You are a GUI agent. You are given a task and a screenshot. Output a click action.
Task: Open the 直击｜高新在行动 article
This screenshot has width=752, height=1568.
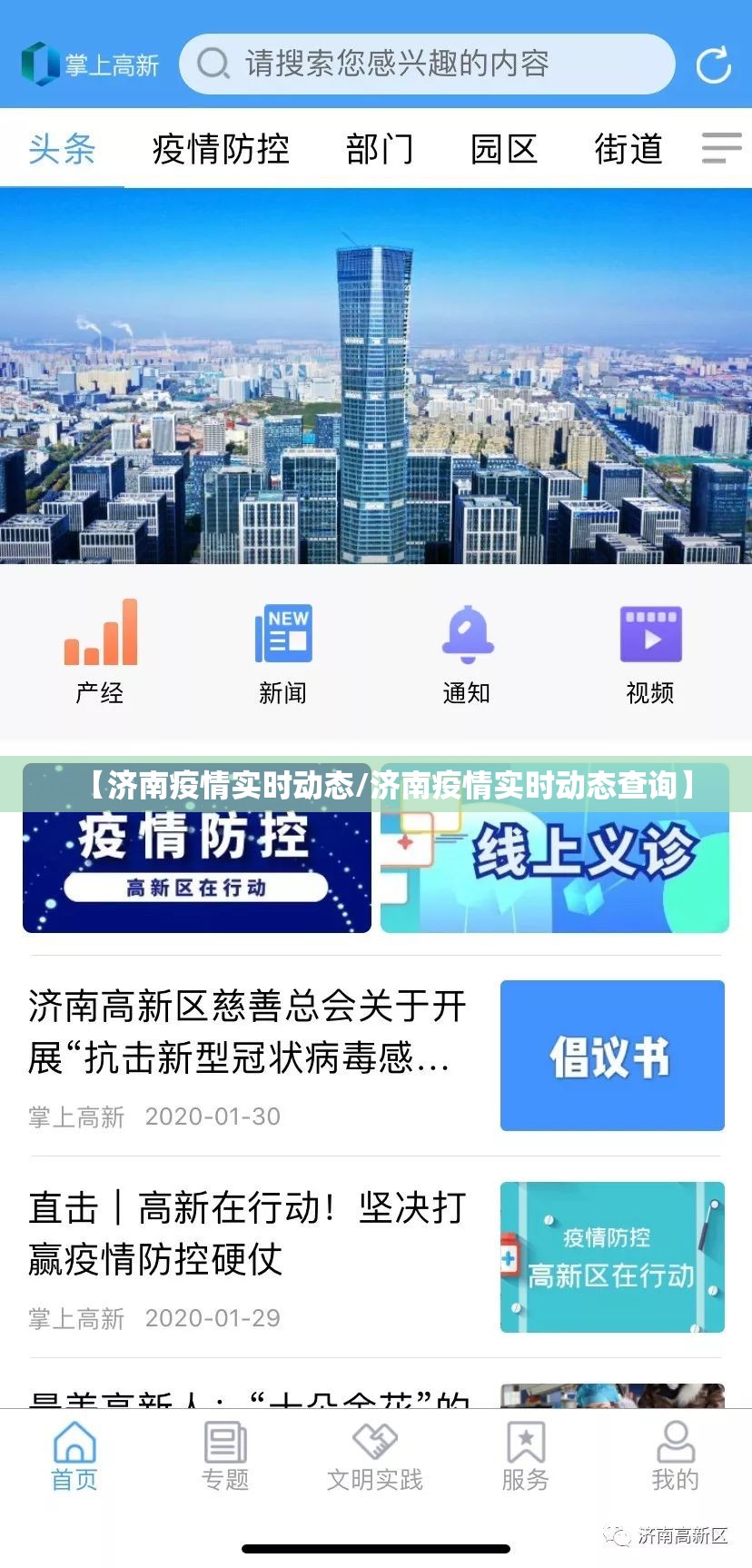pos(247,1234)
